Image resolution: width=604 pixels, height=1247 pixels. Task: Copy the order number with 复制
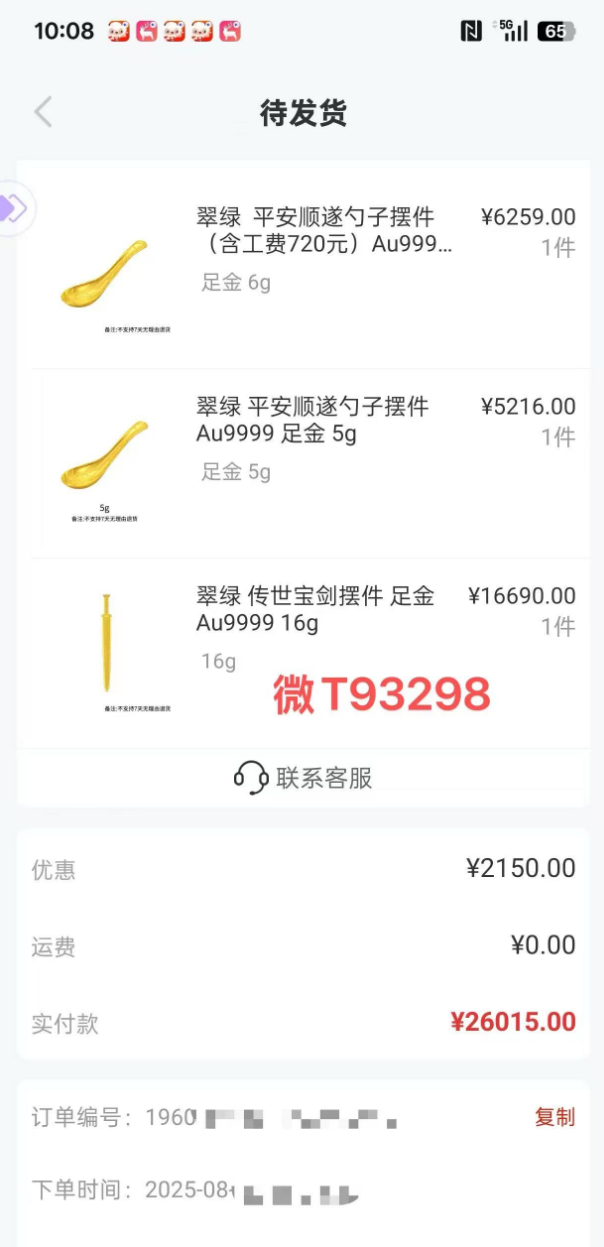[x=554, y=1117]
